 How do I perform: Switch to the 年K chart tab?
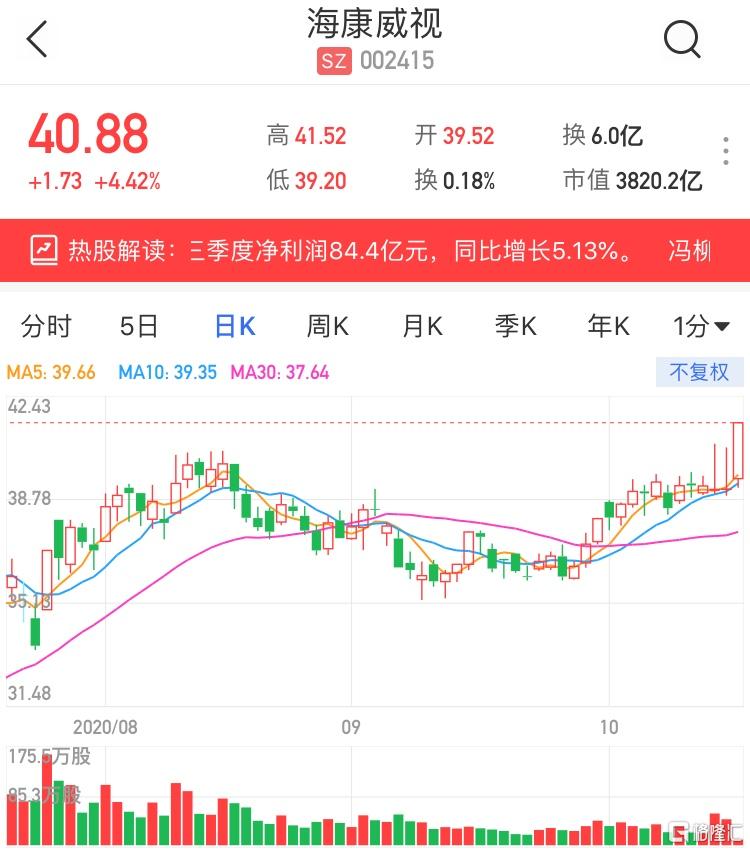pos(609,326)
